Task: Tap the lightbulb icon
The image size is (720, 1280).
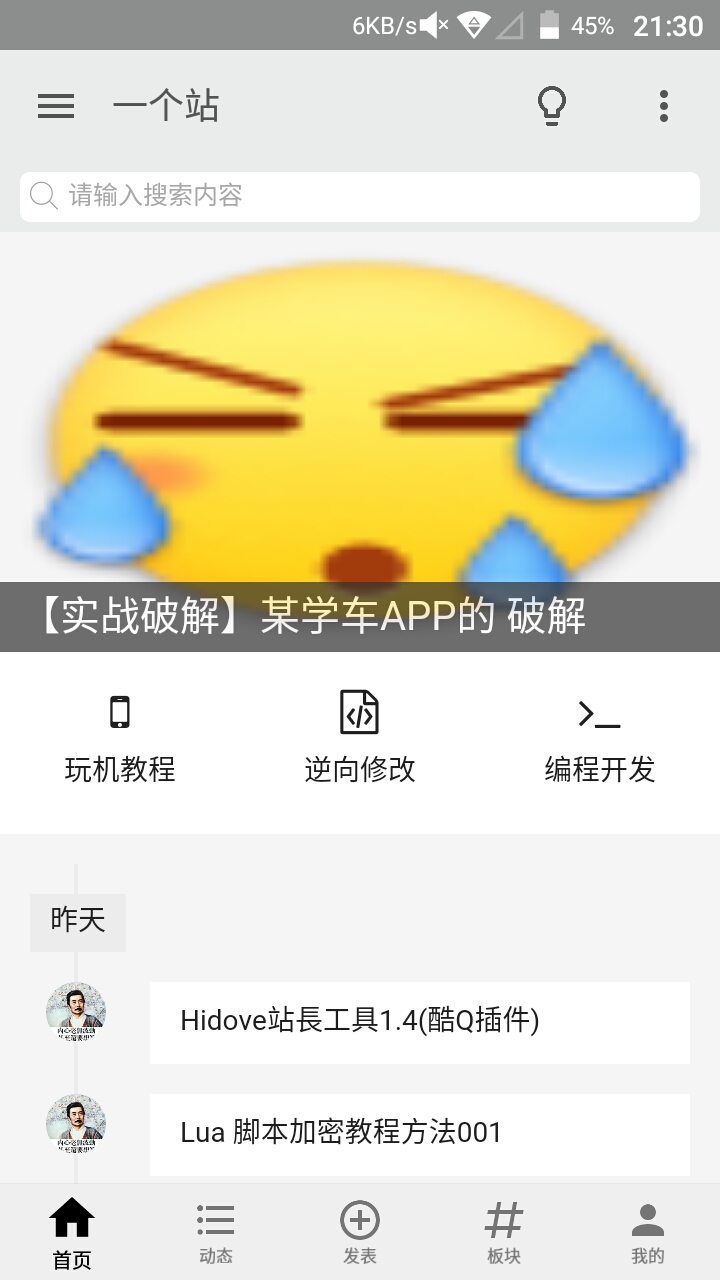Action: pyautogui.click(x=552, y=106)
